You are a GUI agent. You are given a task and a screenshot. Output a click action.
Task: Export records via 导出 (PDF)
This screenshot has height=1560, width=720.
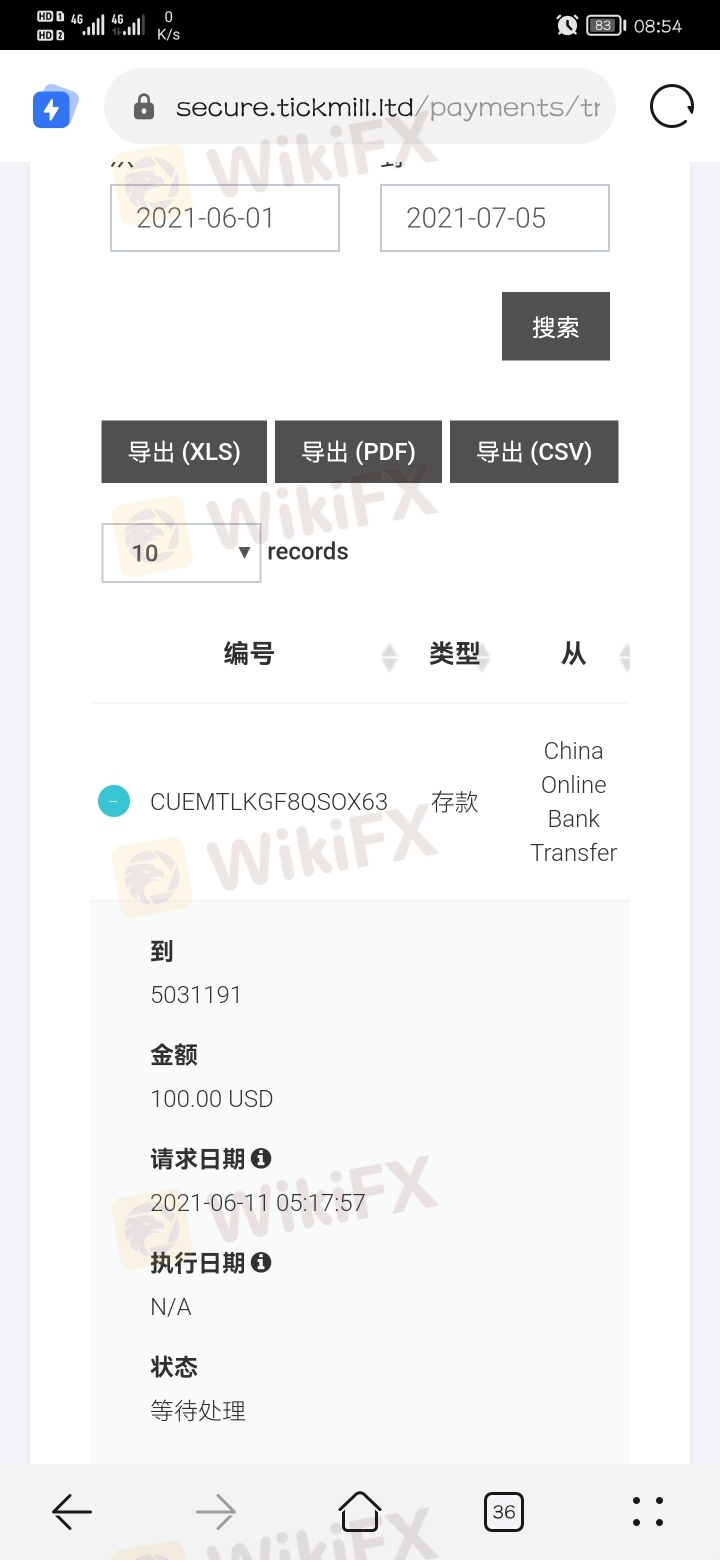358,452
